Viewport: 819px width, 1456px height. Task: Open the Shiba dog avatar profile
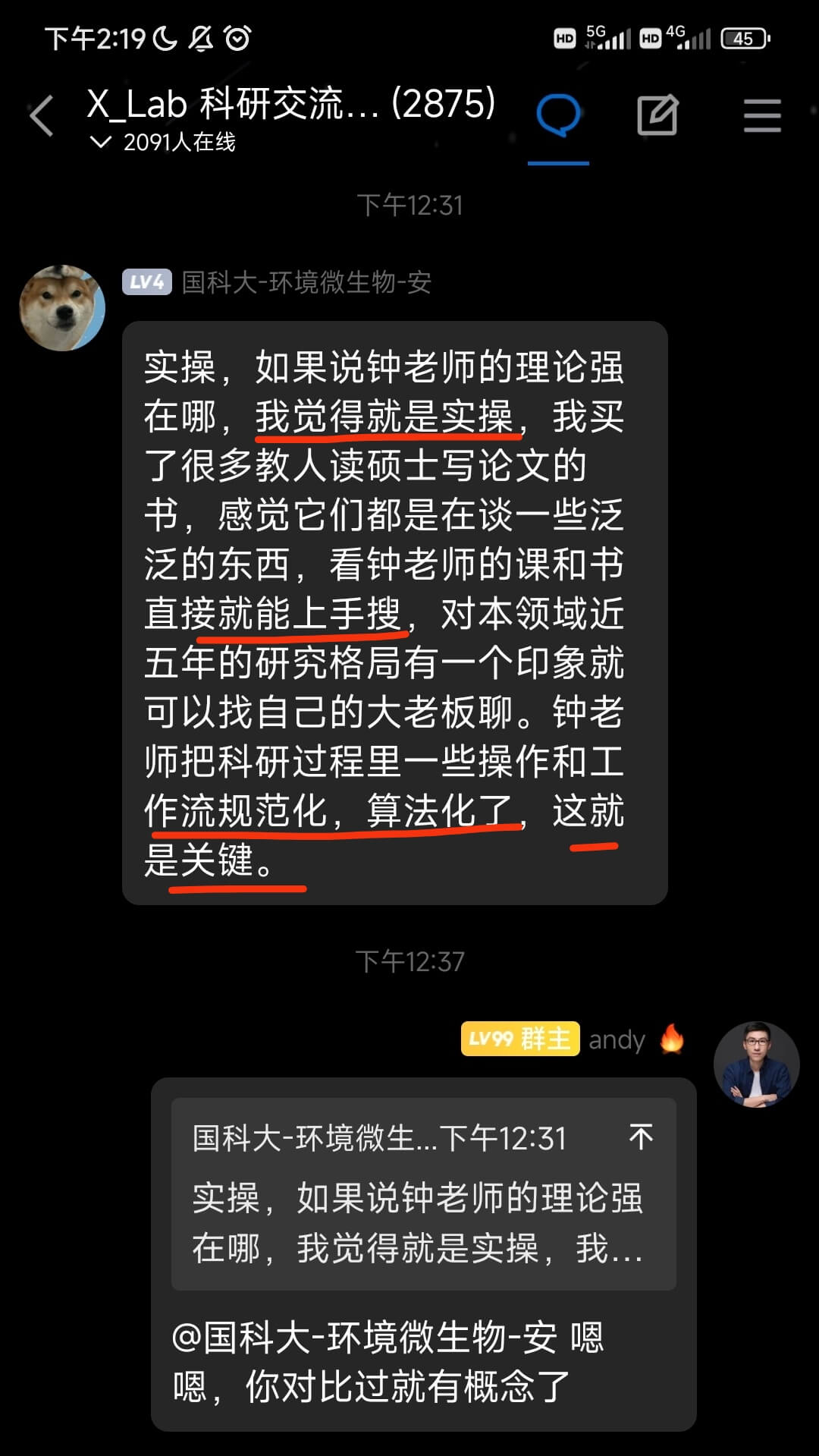(62, 308)
